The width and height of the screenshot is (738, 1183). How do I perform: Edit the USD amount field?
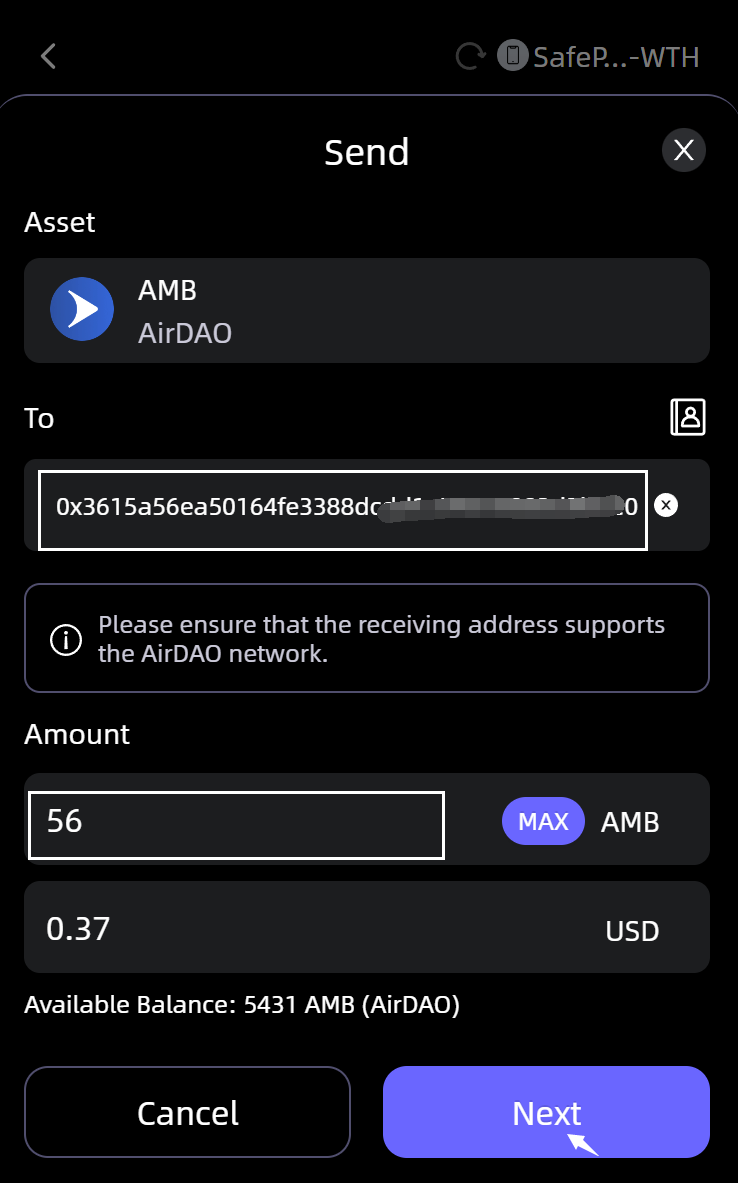300,928
